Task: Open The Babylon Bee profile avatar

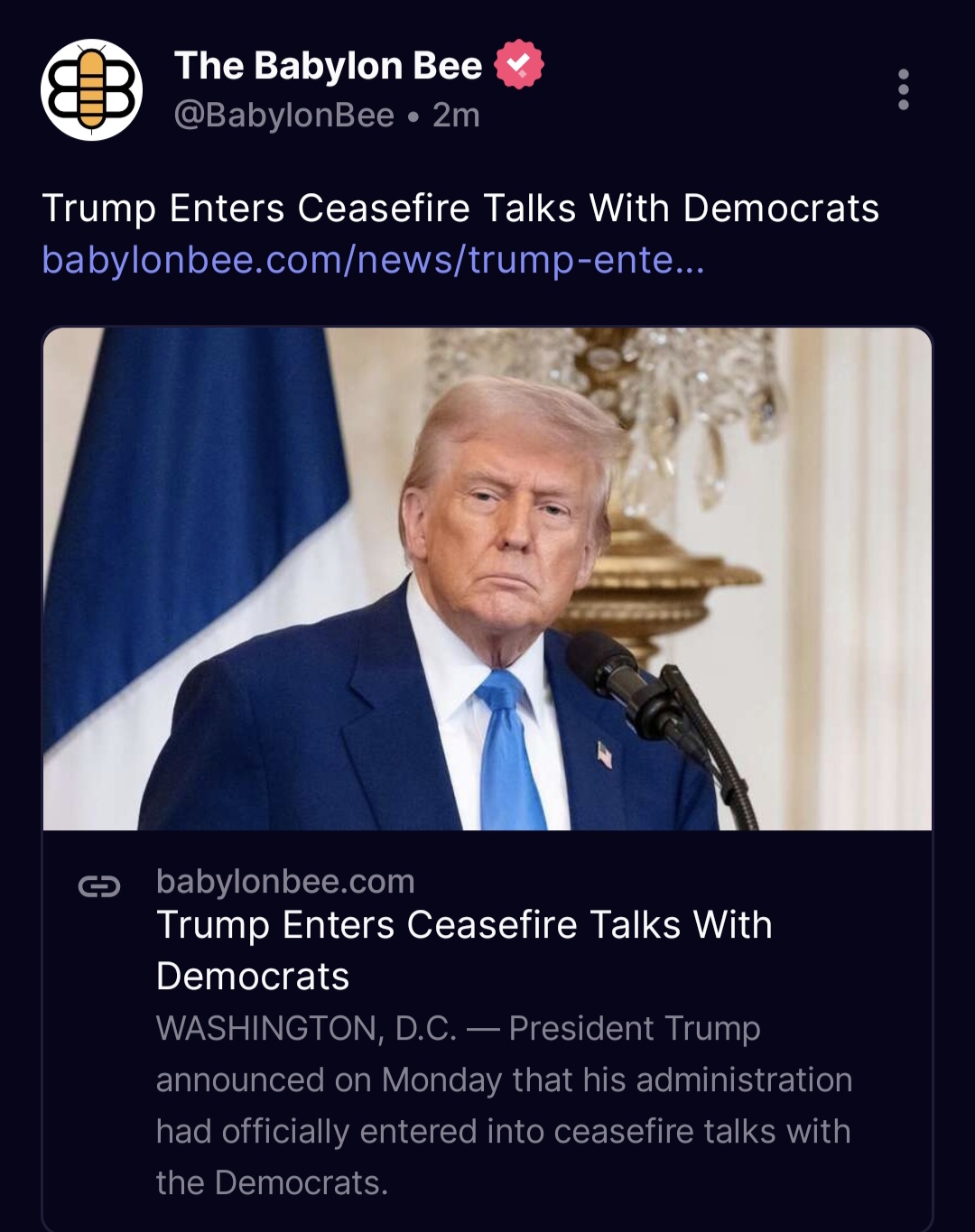Action: click(91, 89)
